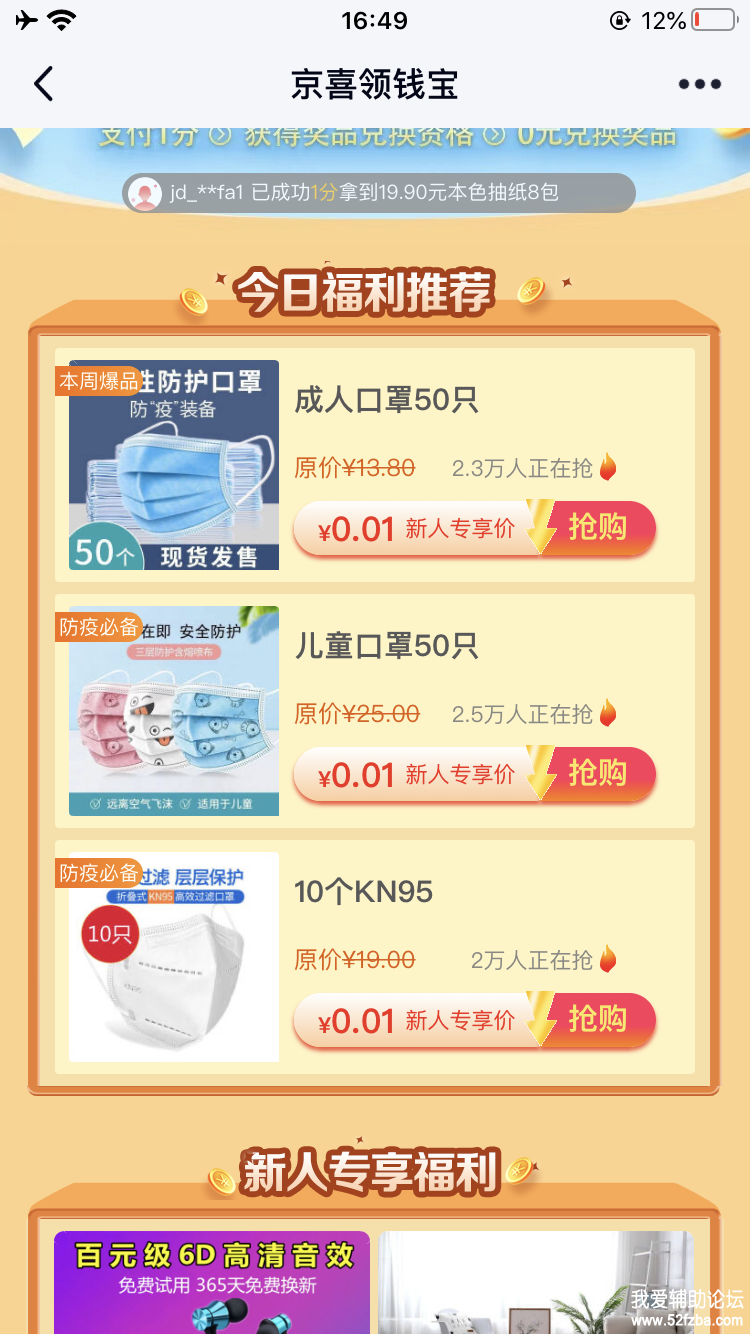This screenshot has height=1334, width=750.
Task: Open the 儿童口罩50只 product image
Action: tap(174, 711)
